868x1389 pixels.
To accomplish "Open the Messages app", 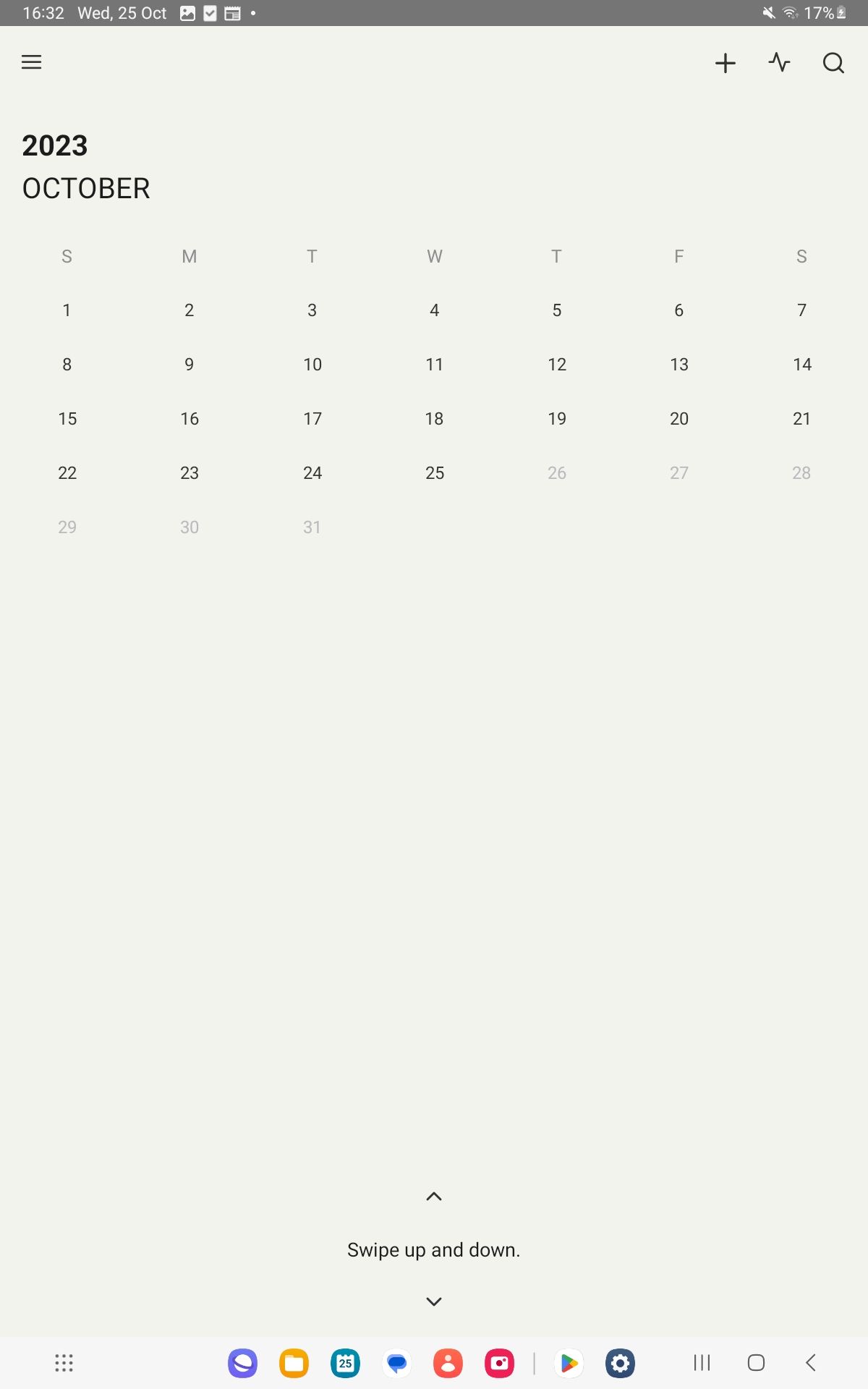I will (396, 1363).
